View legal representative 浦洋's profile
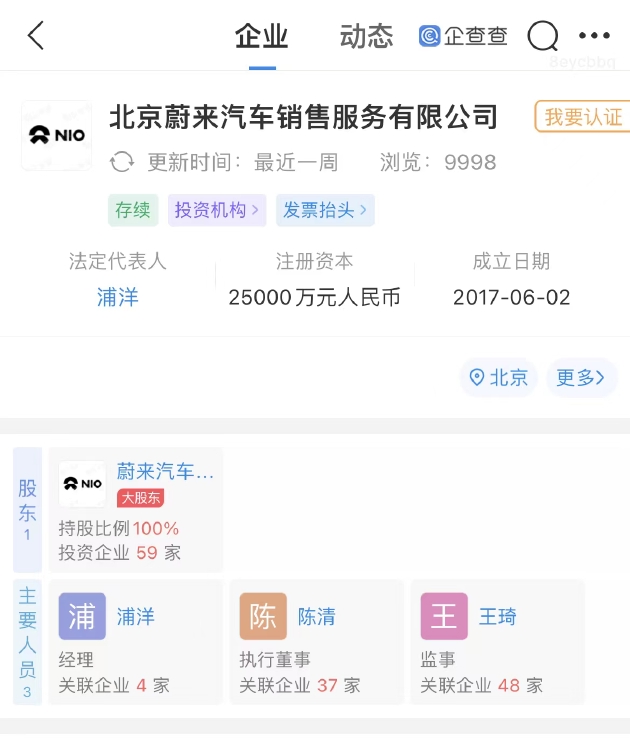The height and width of the screenshot is (740, 630). pyautogui.click(x=117, y=297)
